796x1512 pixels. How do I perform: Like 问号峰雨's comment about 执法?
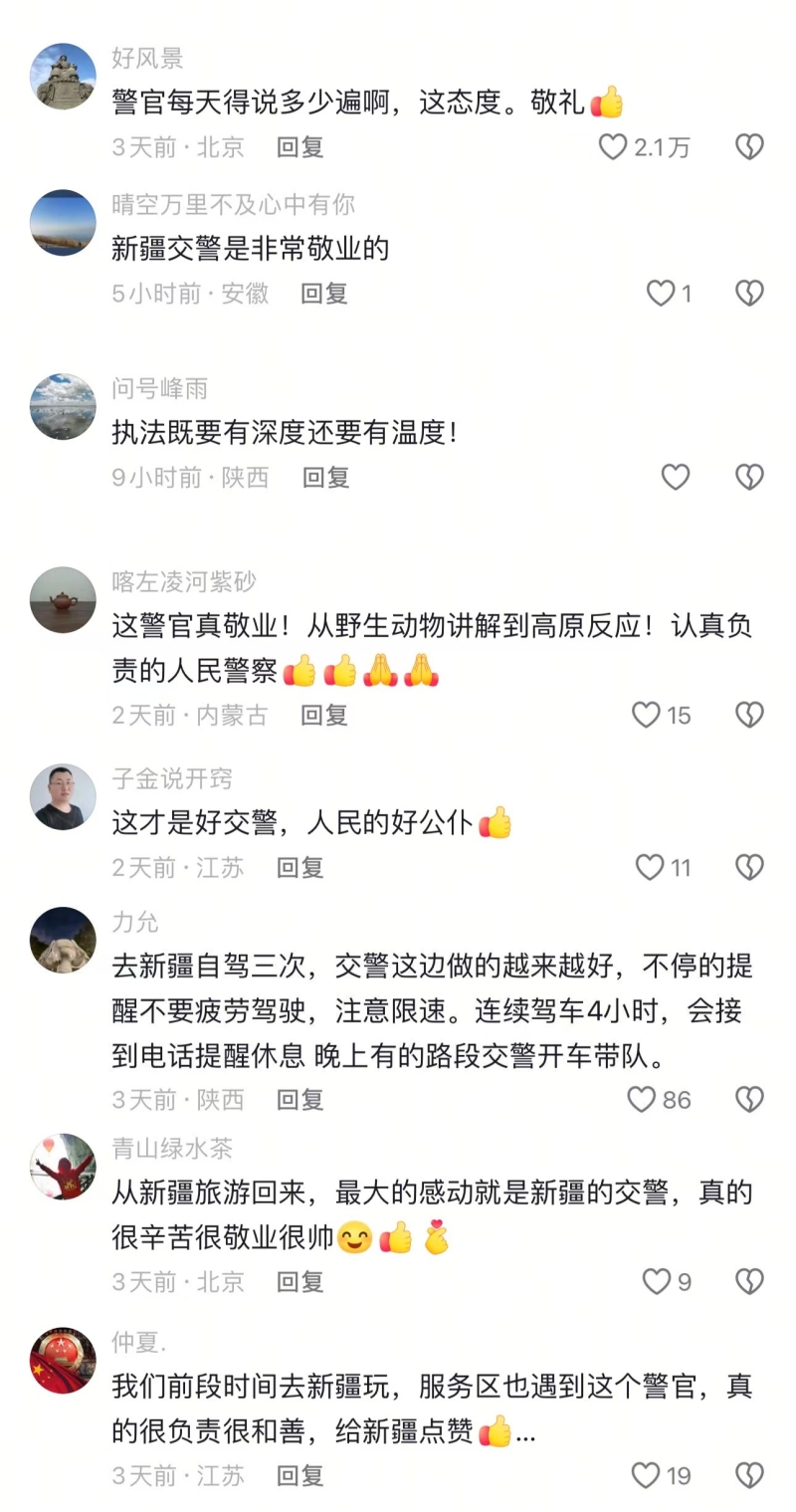(676, 478)
